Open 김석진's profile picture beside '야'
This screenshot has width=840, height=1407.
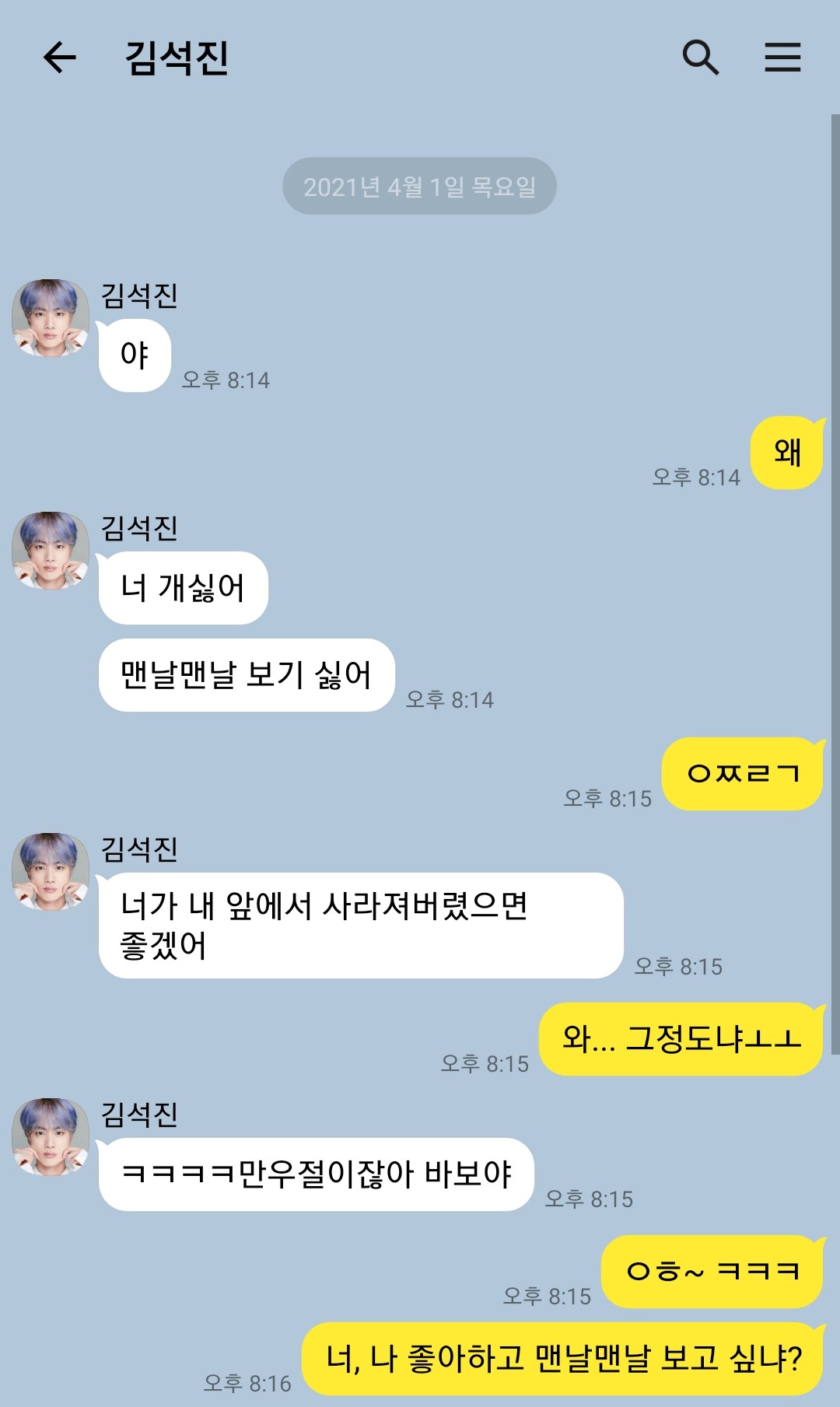51,318
